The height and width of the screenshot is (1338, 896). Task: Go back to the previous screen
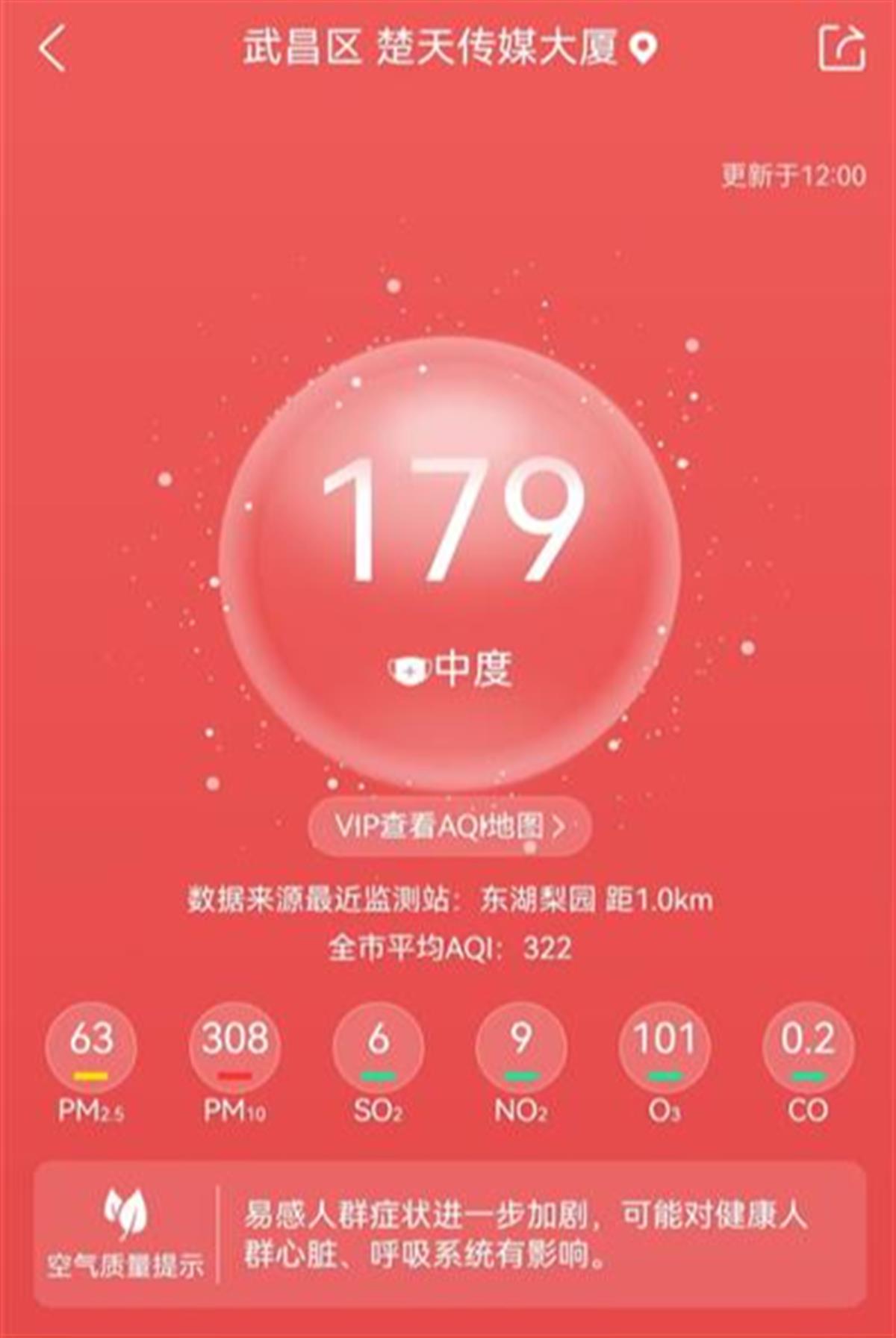pos(52,49)
